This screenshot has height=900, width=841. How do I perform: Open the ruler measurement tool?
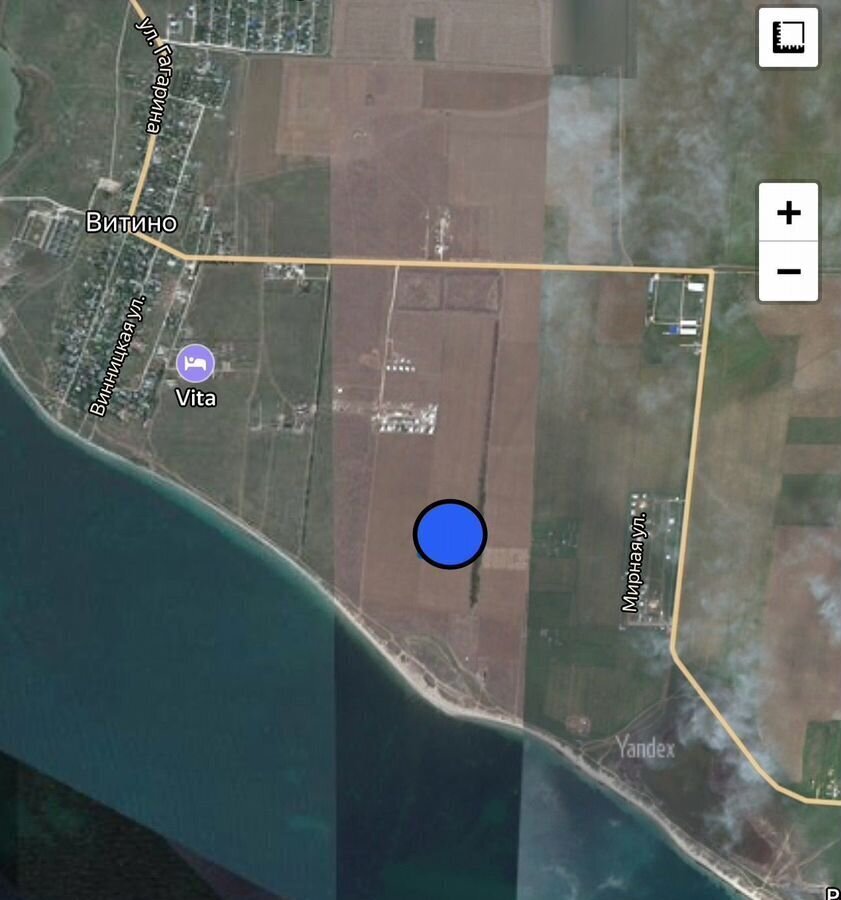pyautogui.click(x=788, y=38)
